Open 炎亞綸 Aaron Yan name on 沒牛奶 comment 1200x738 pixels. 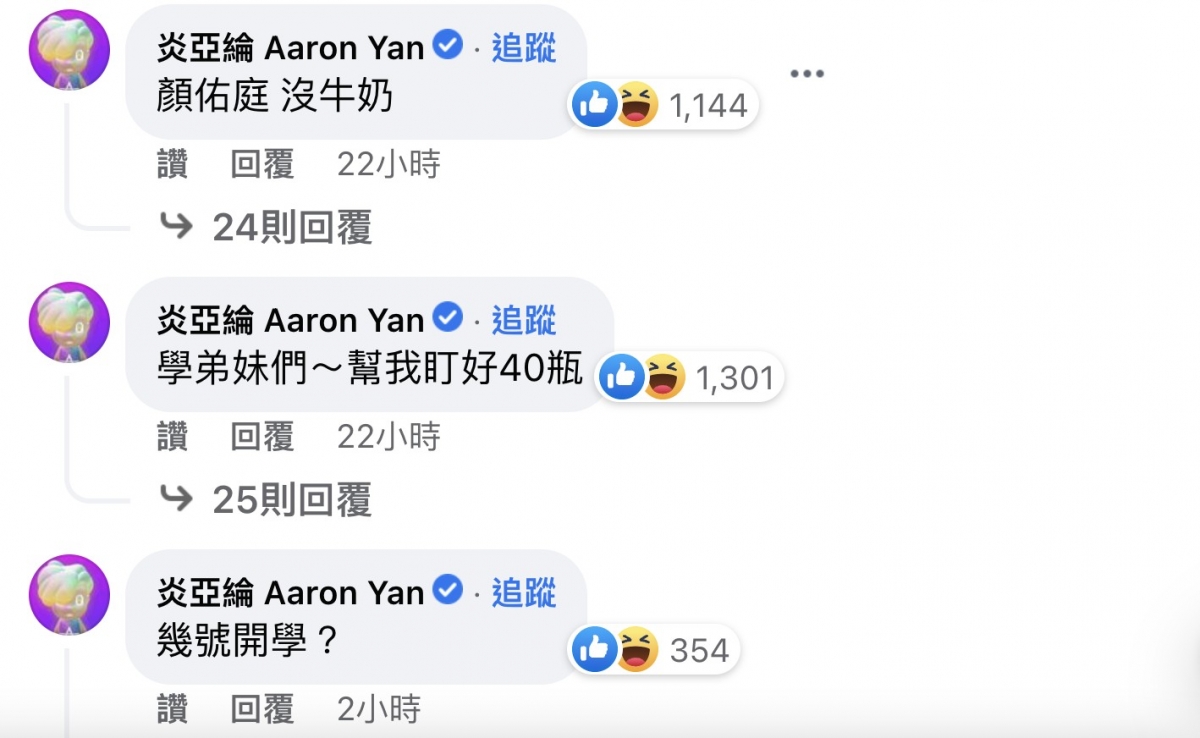[291, 47]
